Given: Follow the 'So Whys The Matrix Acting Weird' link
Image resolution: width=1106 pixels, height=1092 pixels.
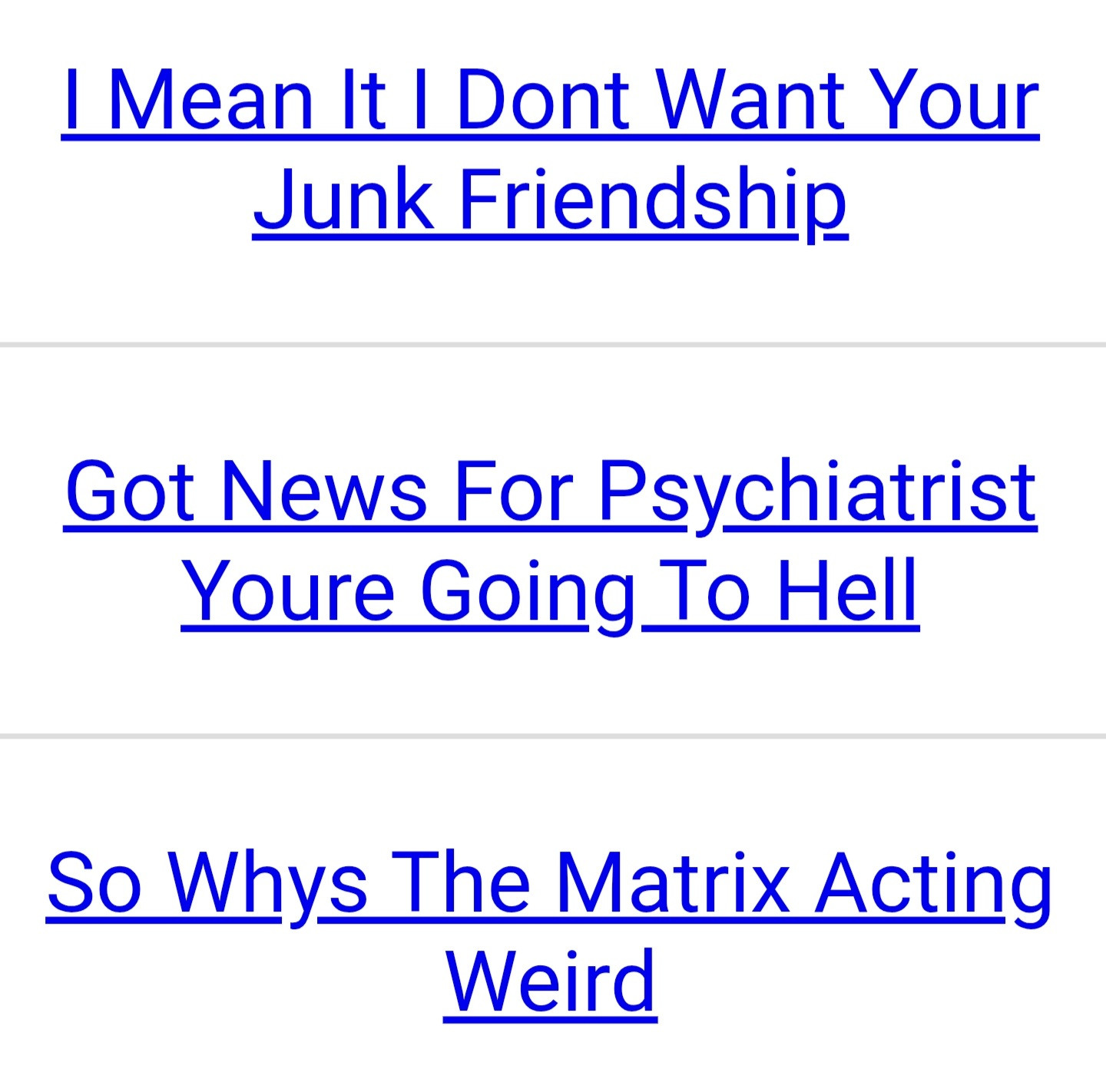Looking at the screenshot, I should coord(550,932).
